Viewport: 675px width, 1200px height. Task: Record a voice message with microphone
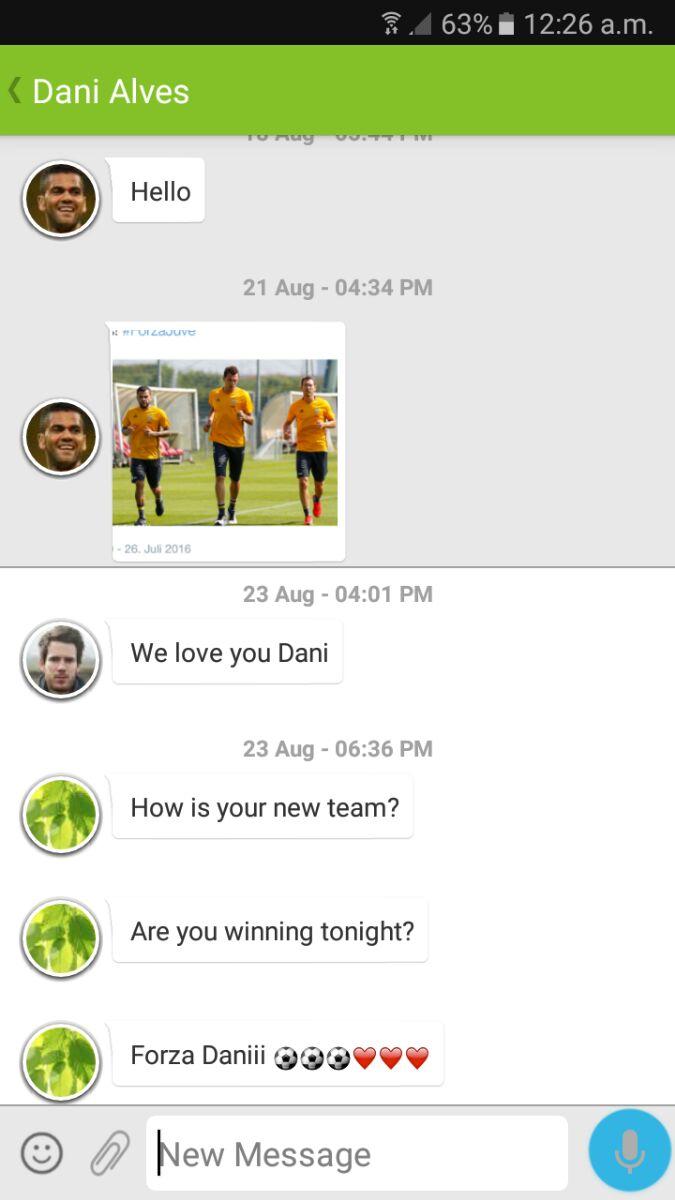pyautogui.click(x=629, y=1152)
